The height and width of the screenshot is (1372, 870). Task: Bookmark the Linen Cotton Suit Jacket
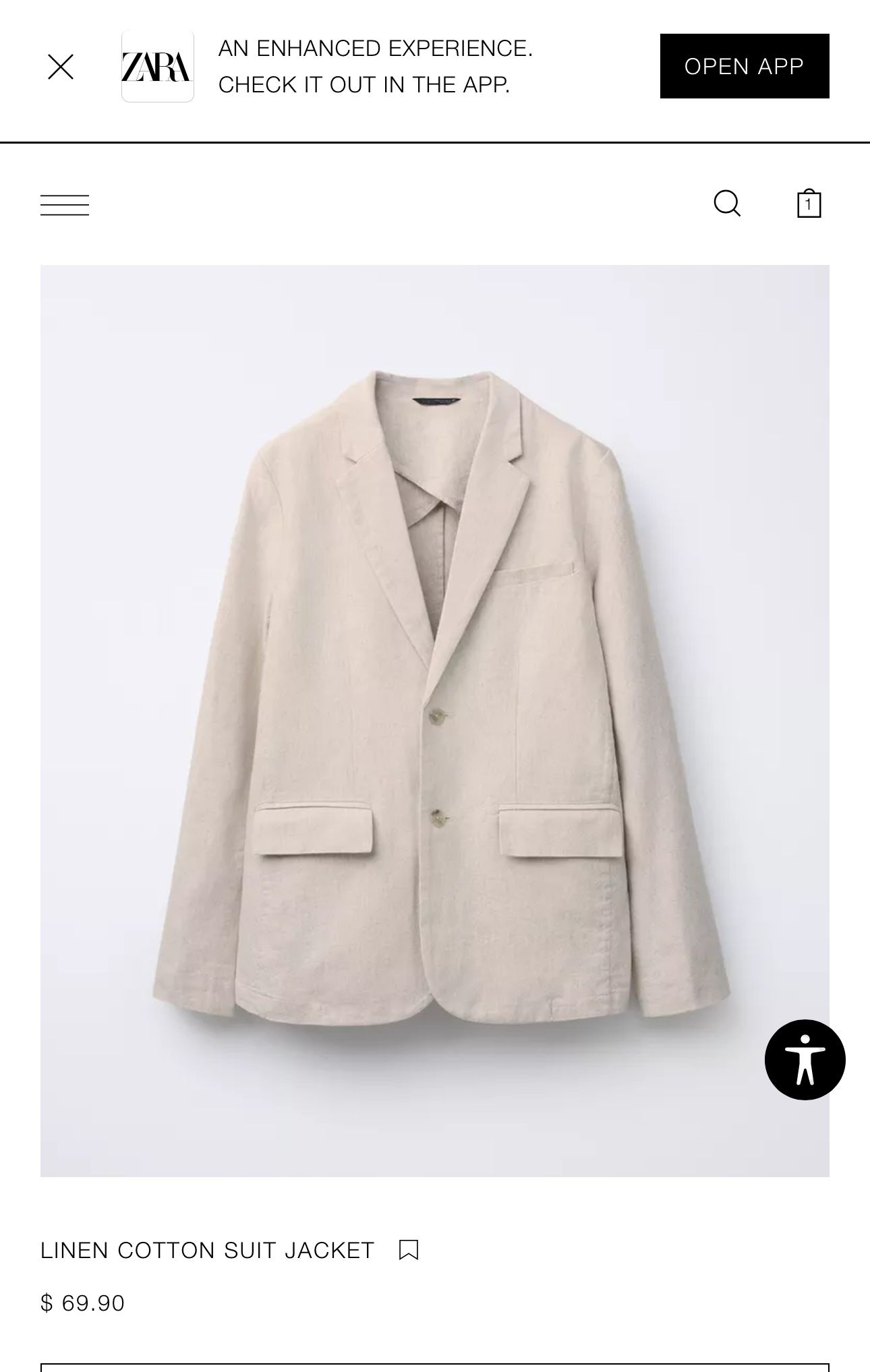[409, 1250]
